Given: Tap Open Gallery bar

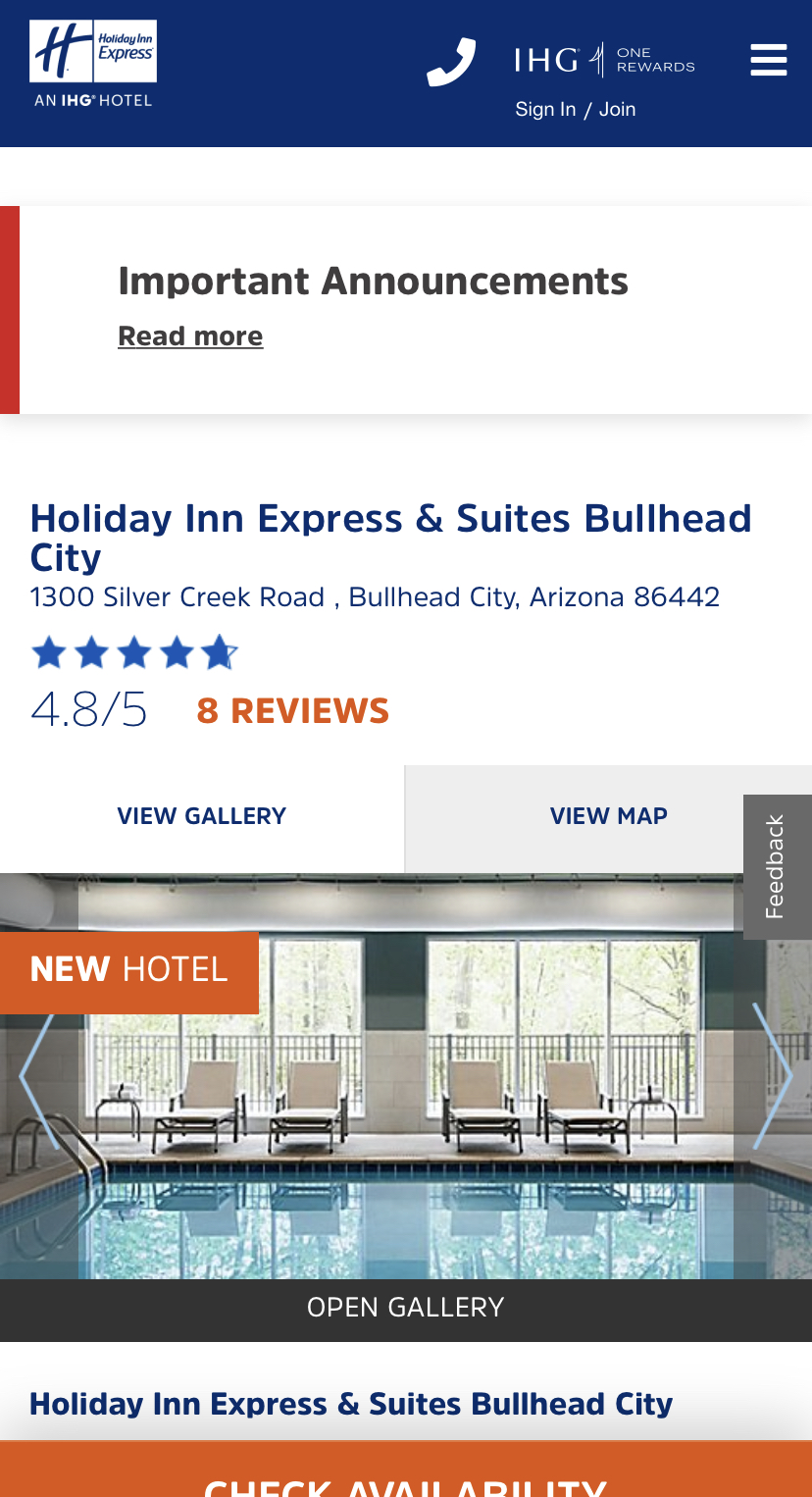Looking at the screenshot, I should [x=406, y=1308].
